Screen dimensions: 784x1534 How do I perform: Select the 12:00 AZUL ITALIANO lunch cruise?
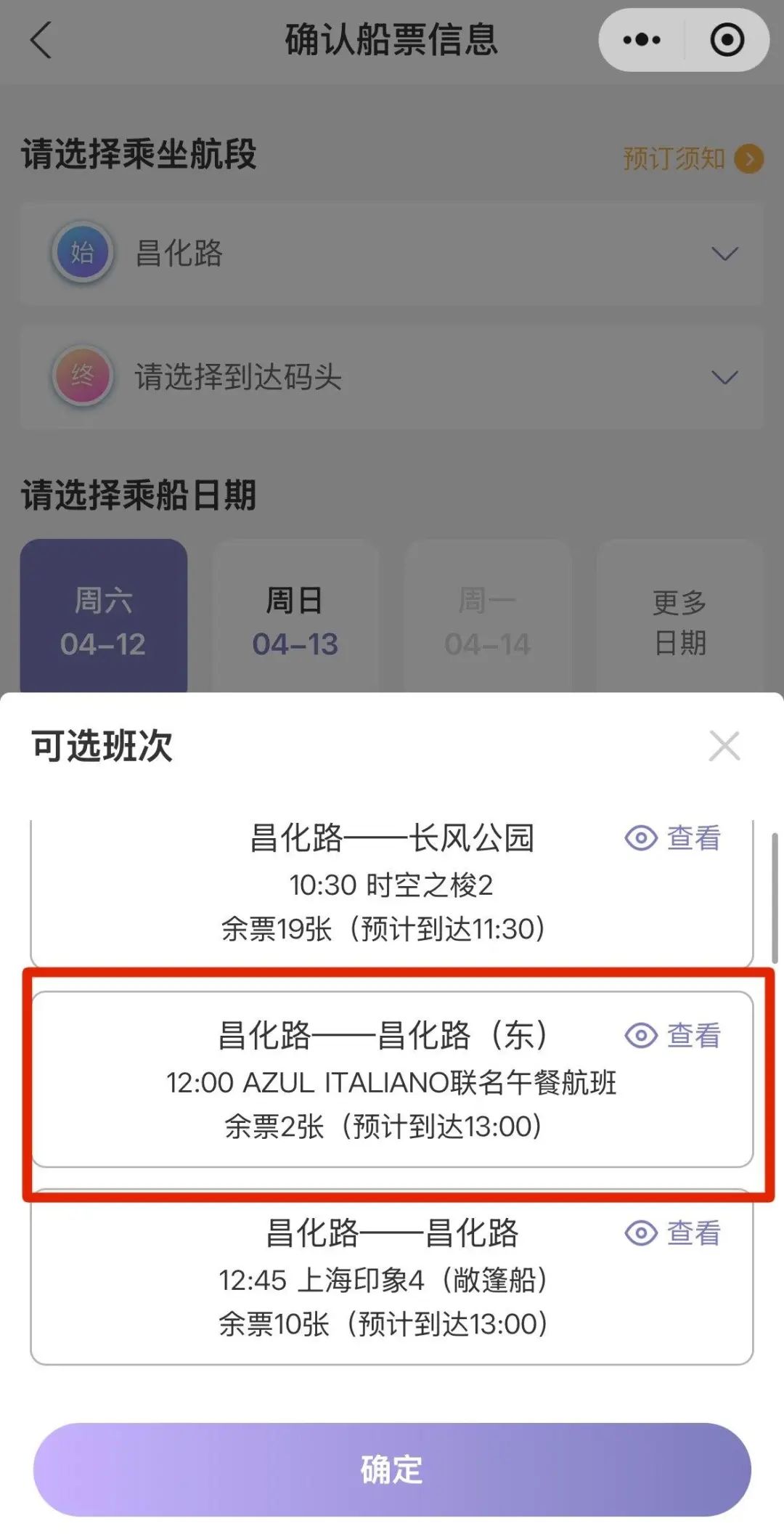[391, 1083]
